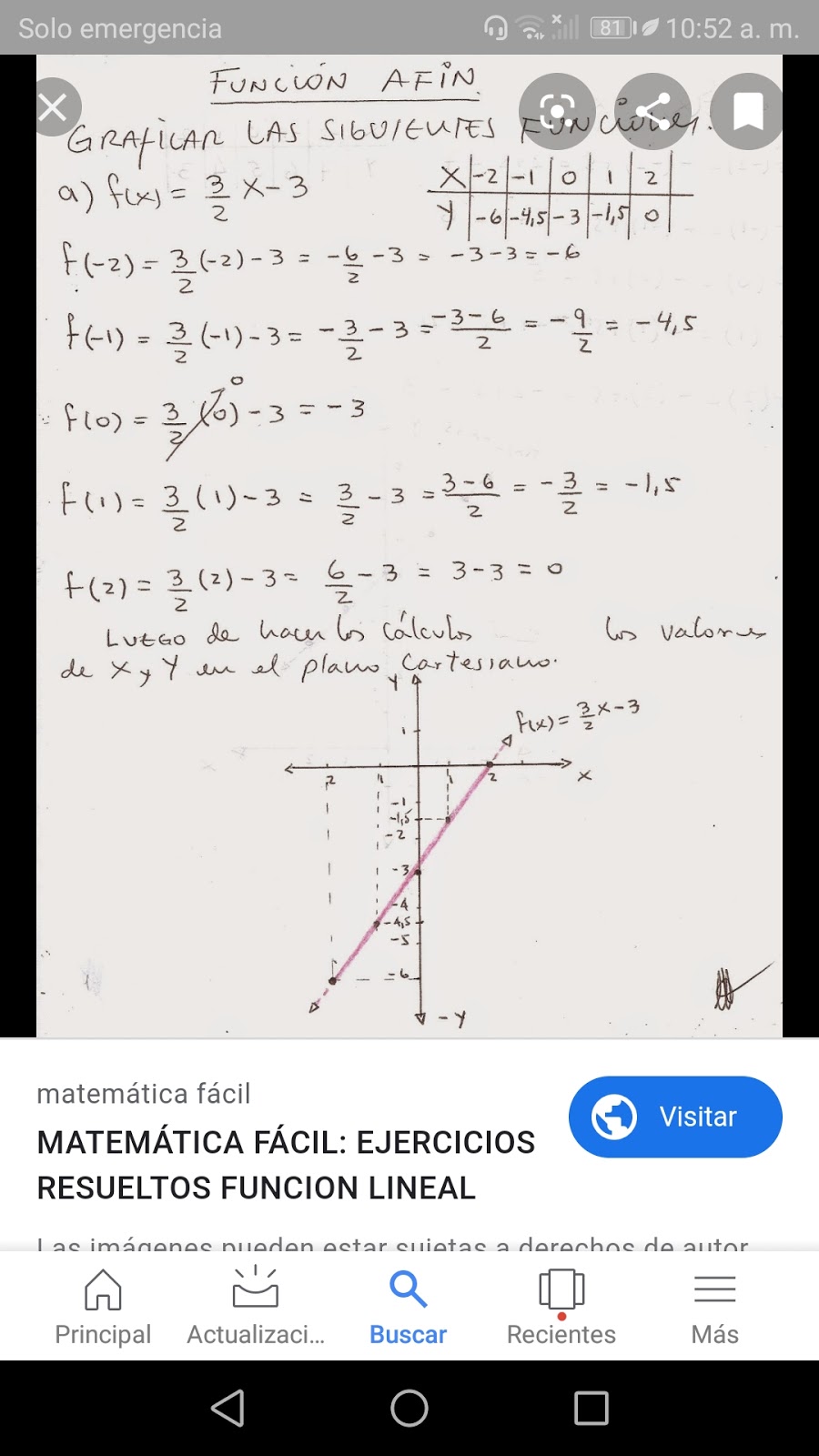
Task: Tap the Actualizaciones bell icon
Action: click(x=255, y=1289)
